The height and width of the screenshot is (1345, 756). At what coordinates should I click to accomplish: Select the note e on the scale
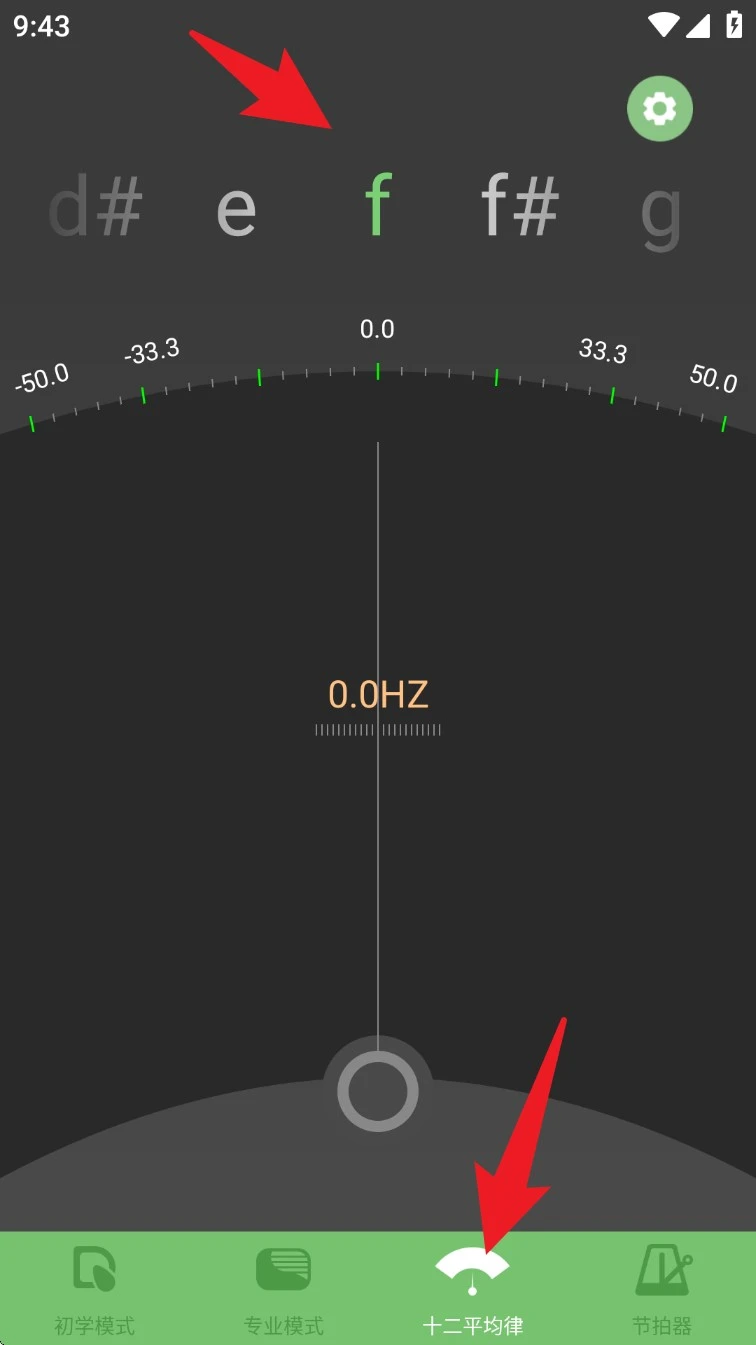pyautogui.click(x=236, y=210)
